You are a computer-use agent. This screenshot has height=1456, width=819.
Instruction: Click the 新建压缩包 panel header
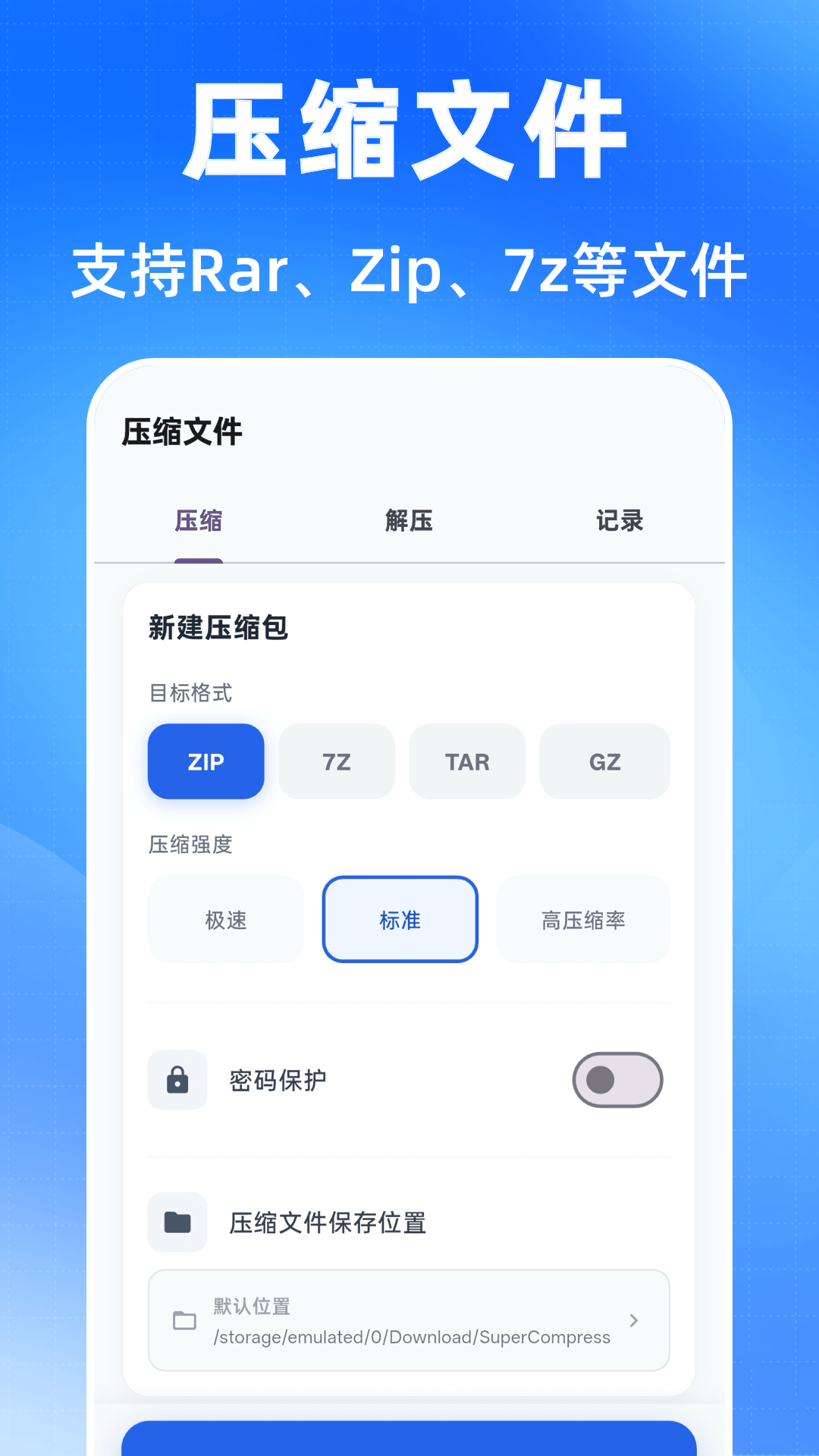[218, 628]
